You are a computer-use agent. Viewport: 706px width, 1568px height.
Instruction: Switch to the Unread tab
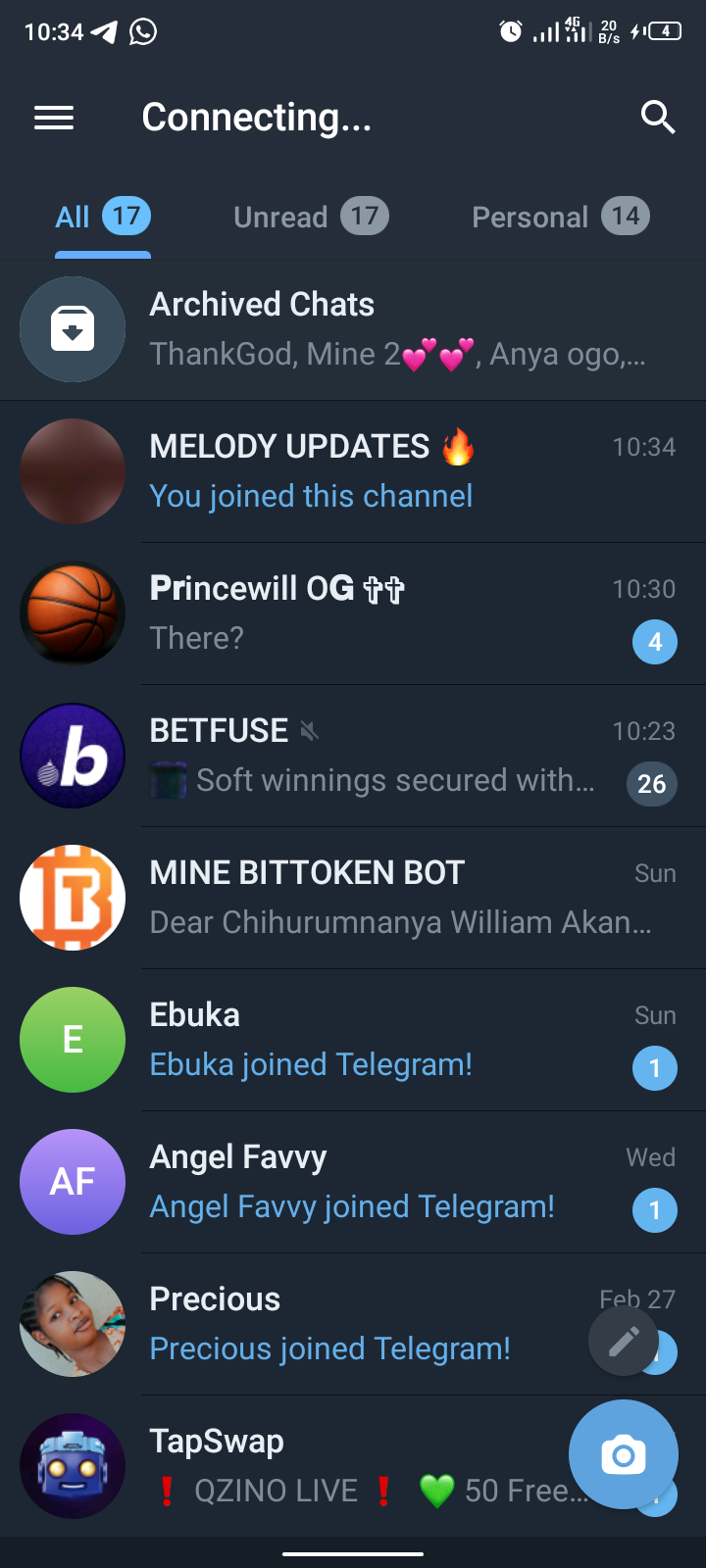[310, 217]
